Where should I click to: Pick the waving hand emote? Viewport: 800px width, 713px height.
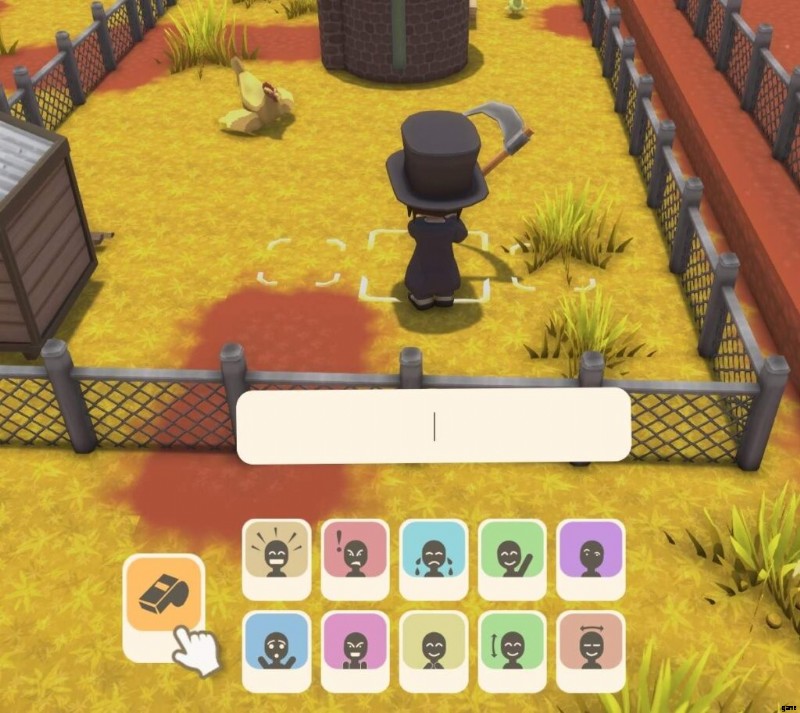512,553
